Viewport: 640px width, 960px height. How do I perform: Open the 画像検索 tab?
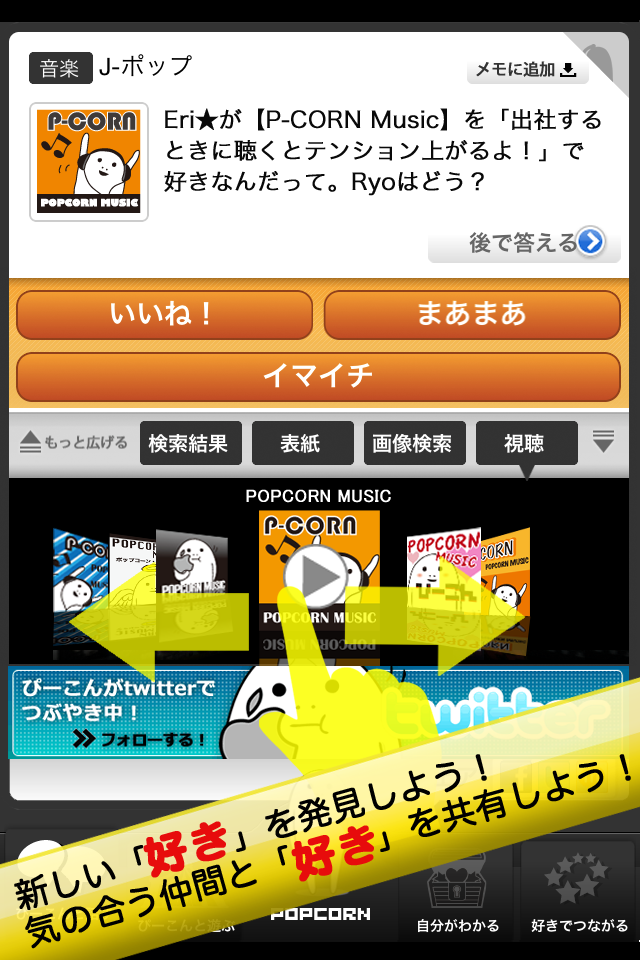click(414, 443)
